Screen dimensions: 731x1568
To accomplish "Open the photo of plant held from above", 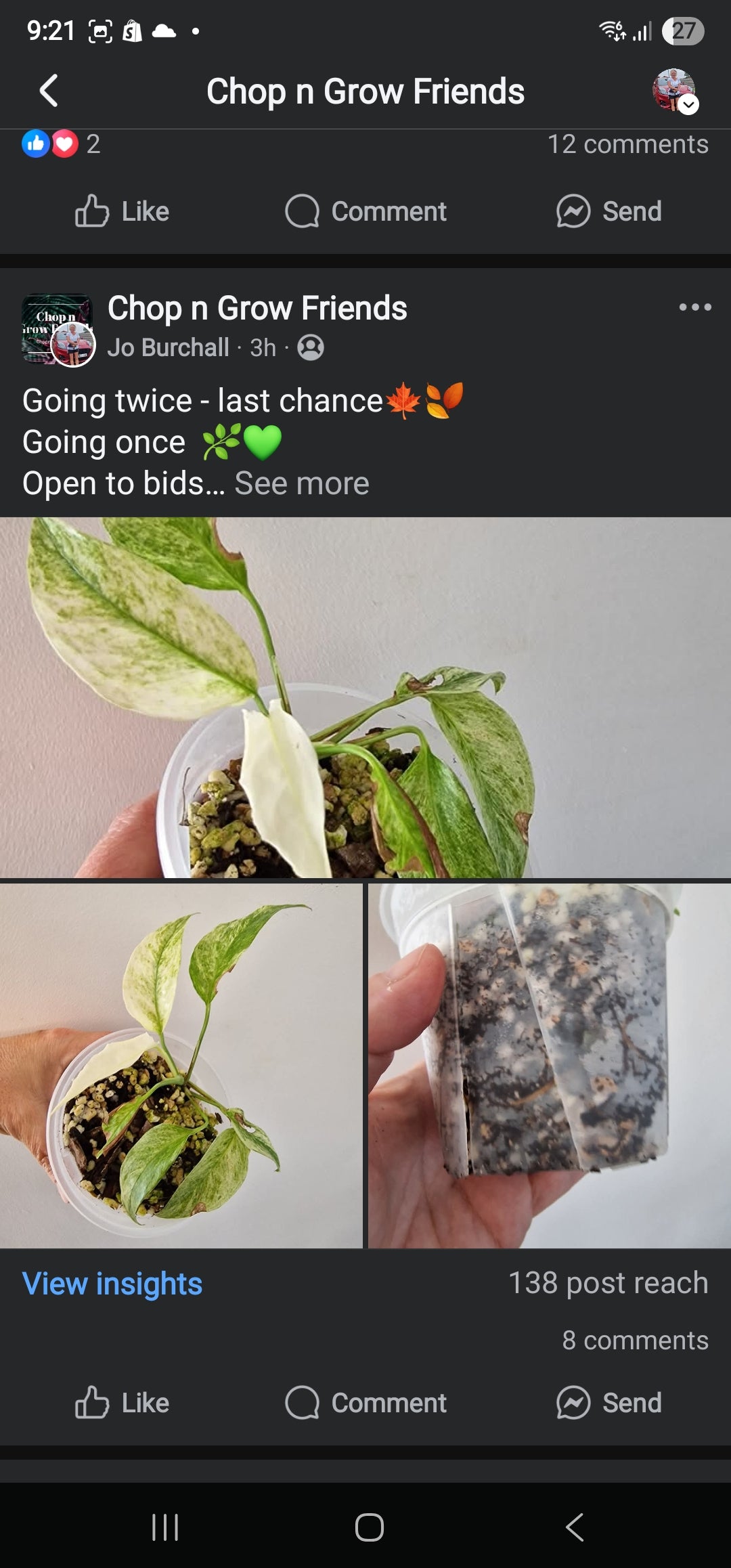I will tap(181, 1066).
